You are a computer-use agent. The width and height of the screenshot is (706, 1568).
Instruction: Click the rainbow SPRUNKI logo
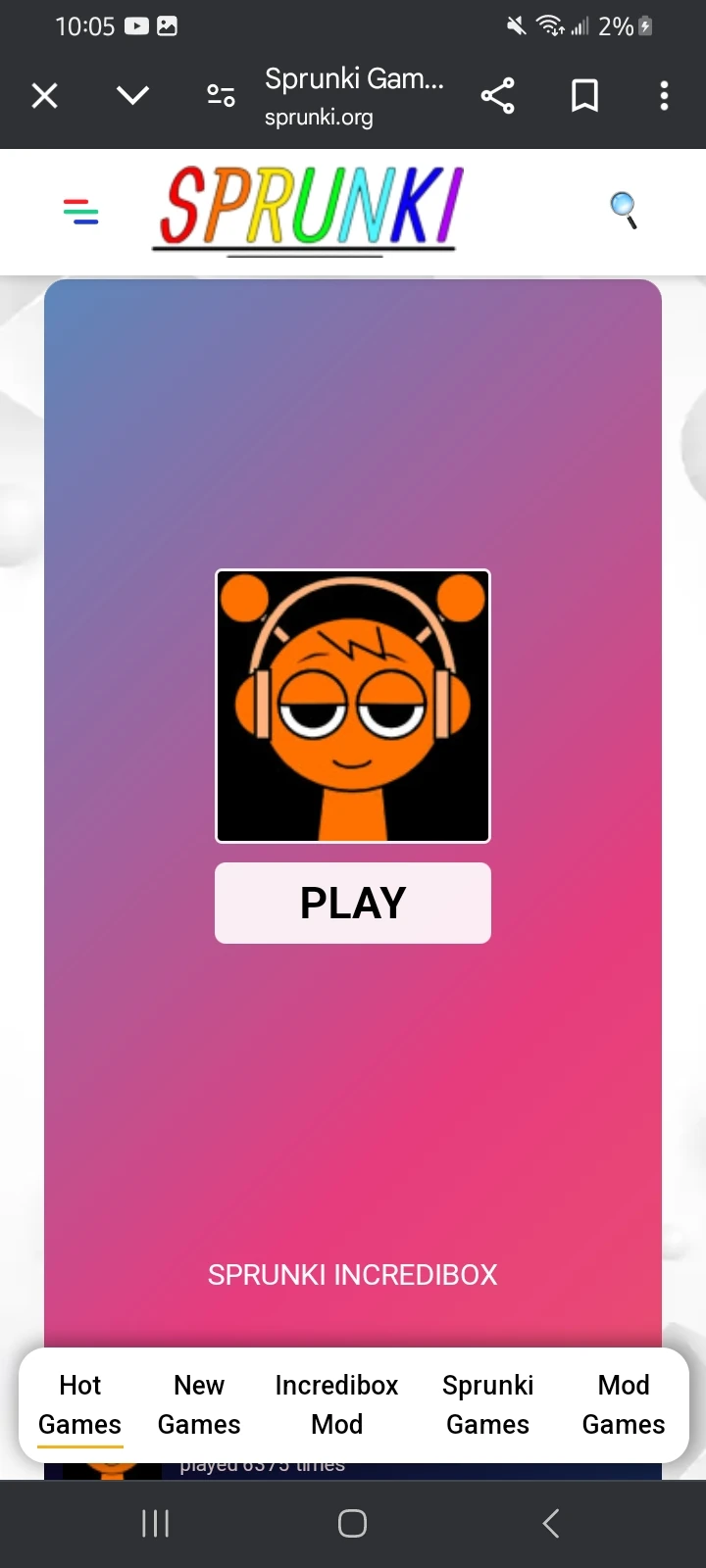coord(309,209)
